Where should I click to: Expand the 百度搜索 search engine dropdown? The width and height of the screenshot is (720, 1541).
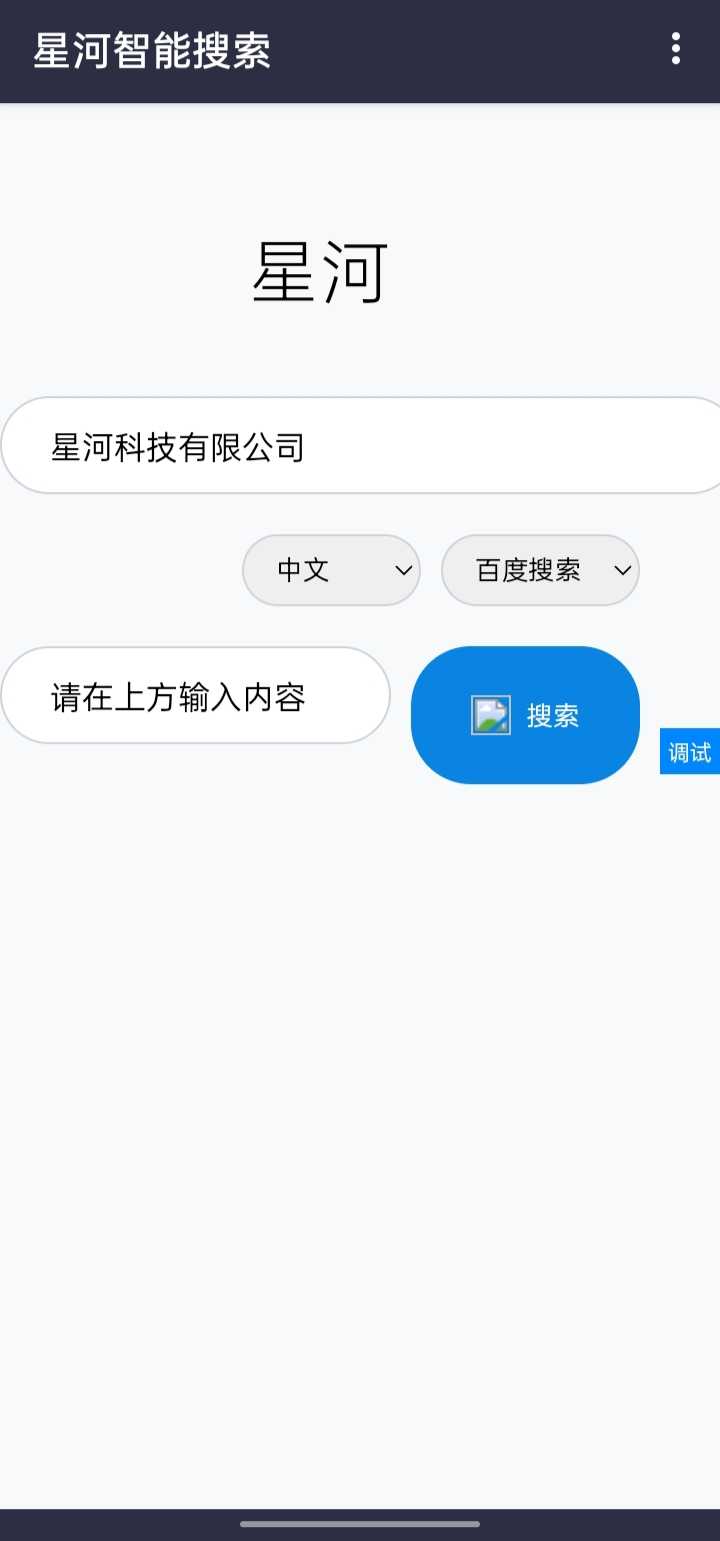pyautogui.click(x=540, y=570)
